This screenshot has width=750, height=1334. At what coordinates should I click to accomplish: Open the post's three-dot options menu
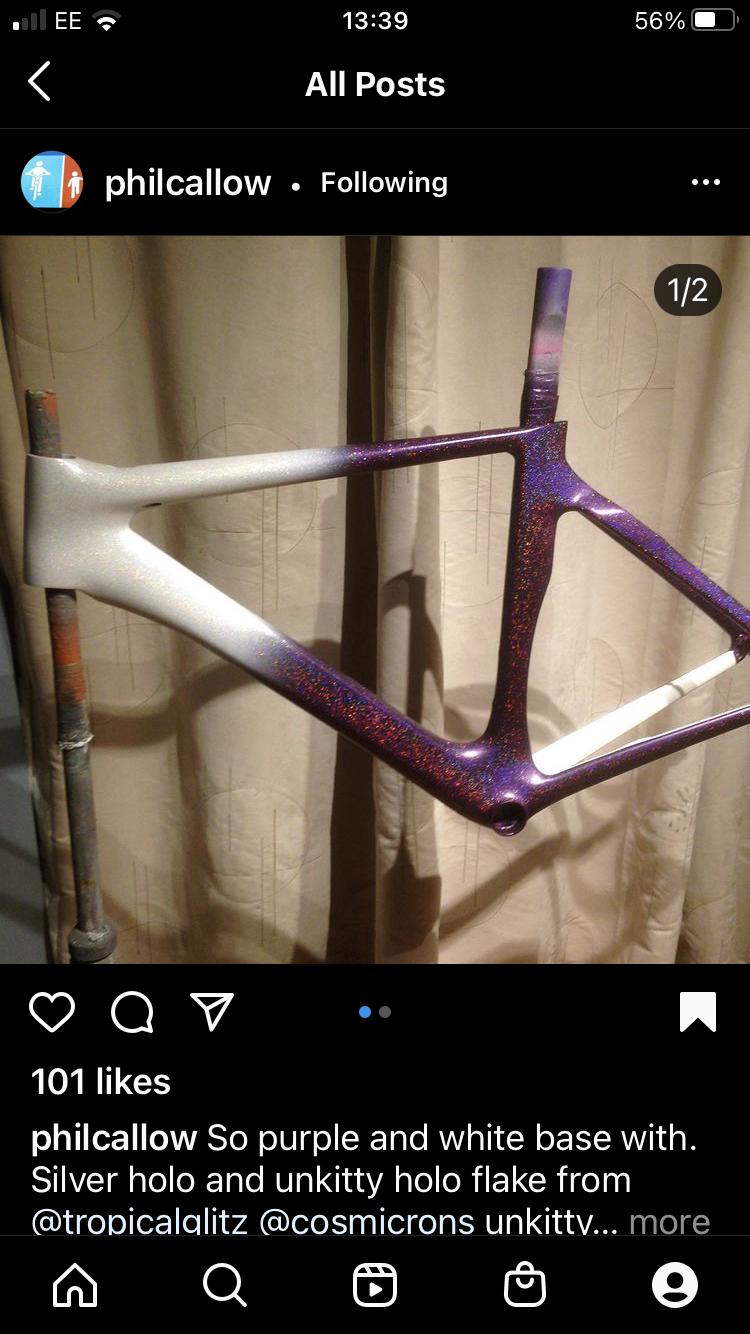coord(705,183)
